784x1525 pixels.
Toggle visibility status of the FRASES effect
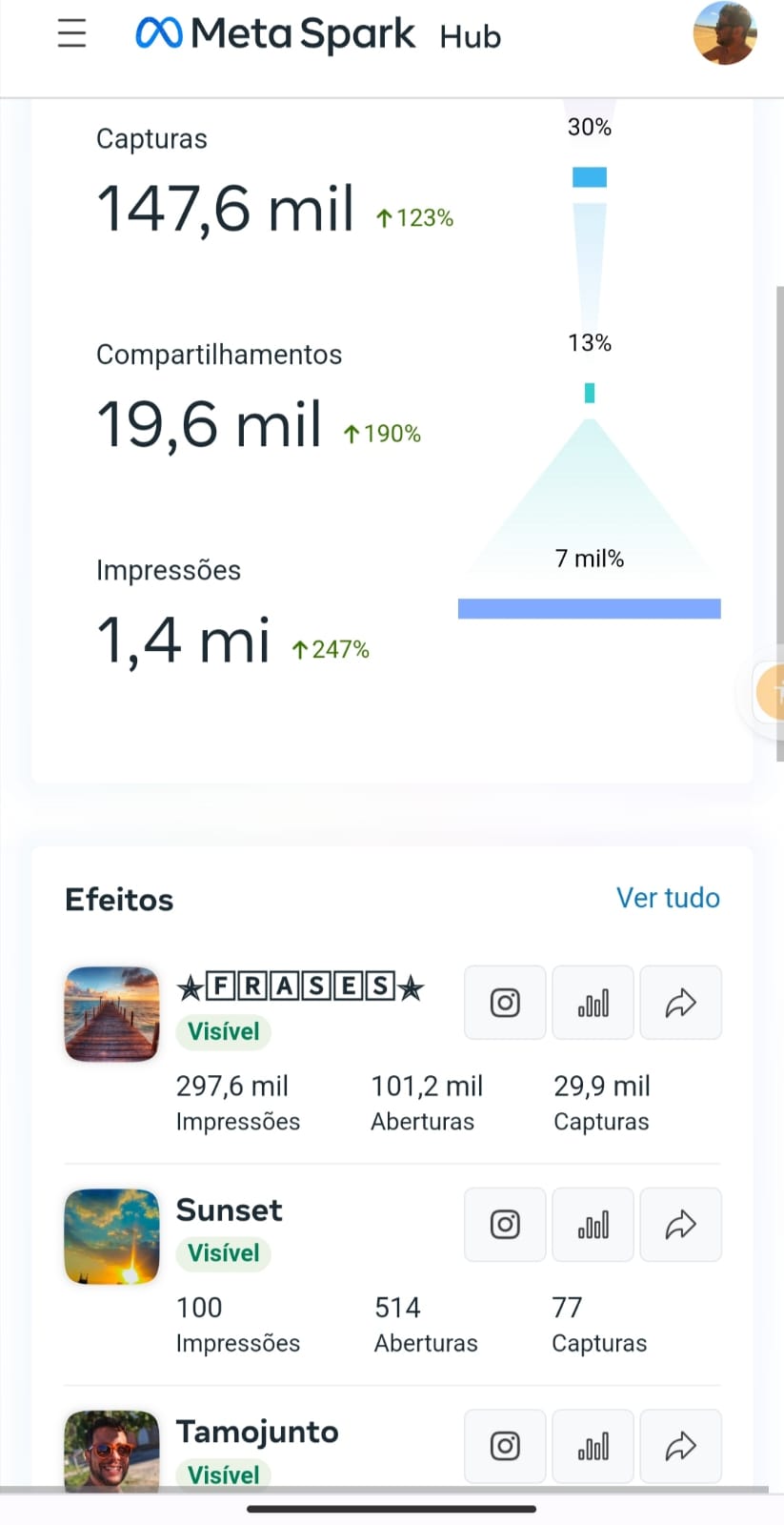(223, 1031)
